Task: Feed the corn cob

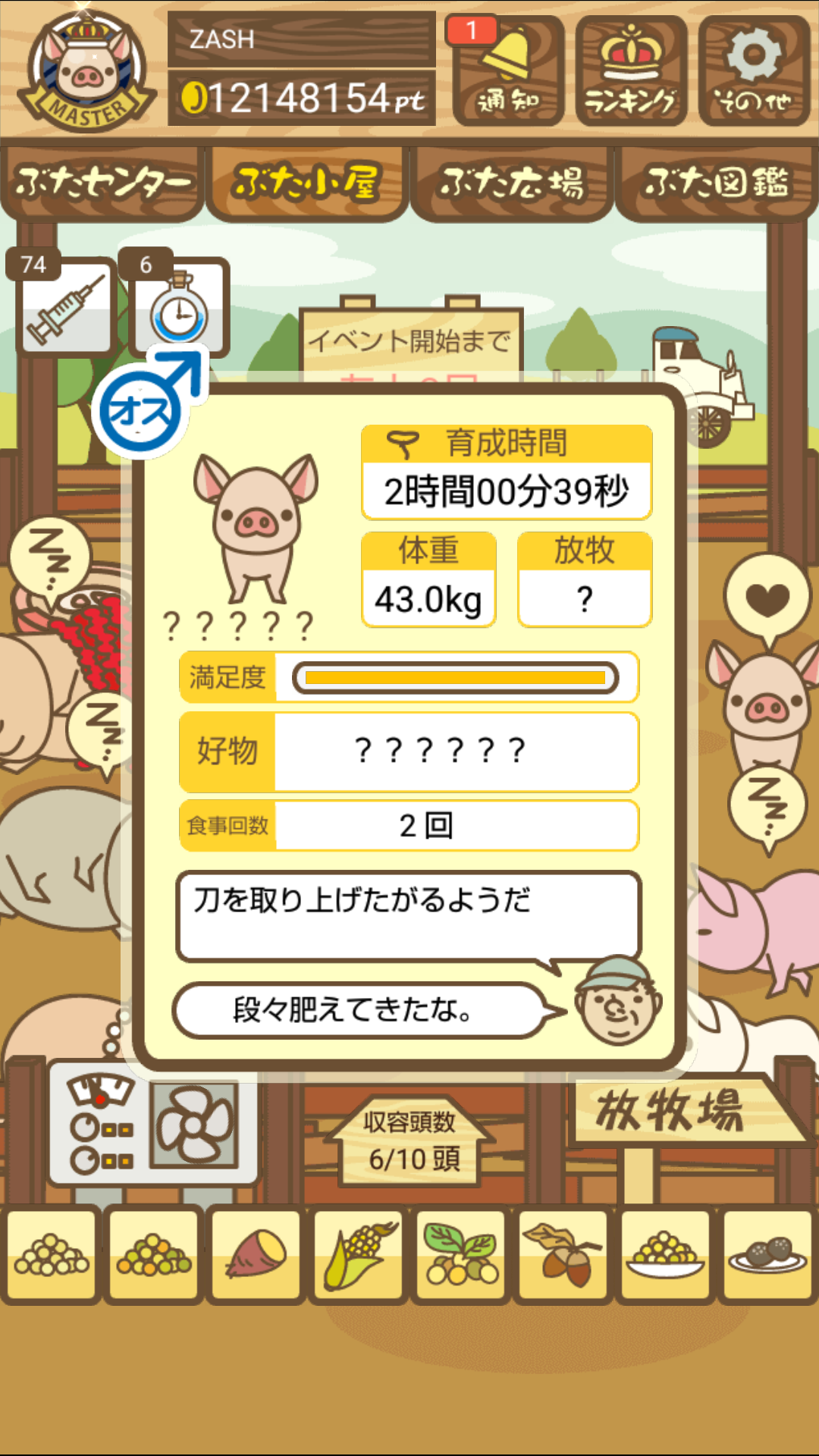Action: point(359,1255)
